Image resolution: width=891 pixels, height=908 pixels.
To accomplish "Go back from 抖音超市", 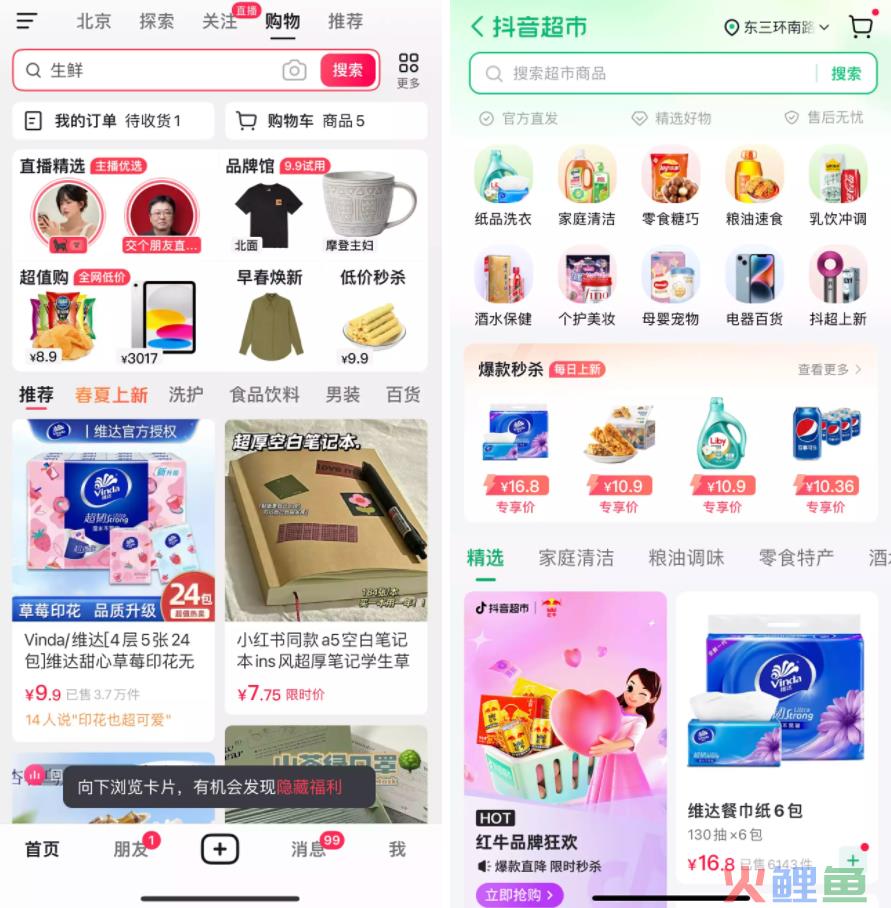I will (478, 27).
